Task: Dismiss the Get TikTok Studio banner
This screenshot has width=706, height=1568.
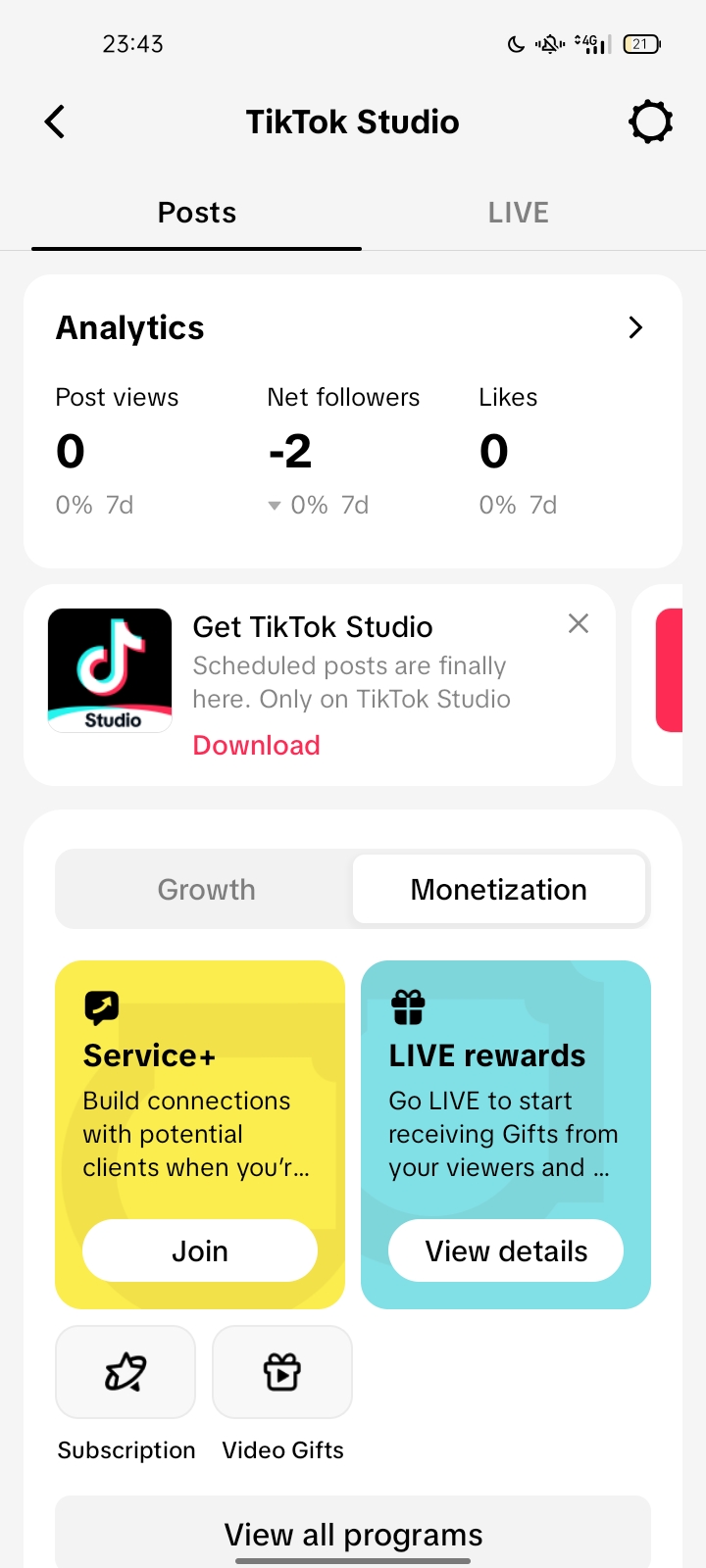Action: pyautogui.click(x=579, y=624)
